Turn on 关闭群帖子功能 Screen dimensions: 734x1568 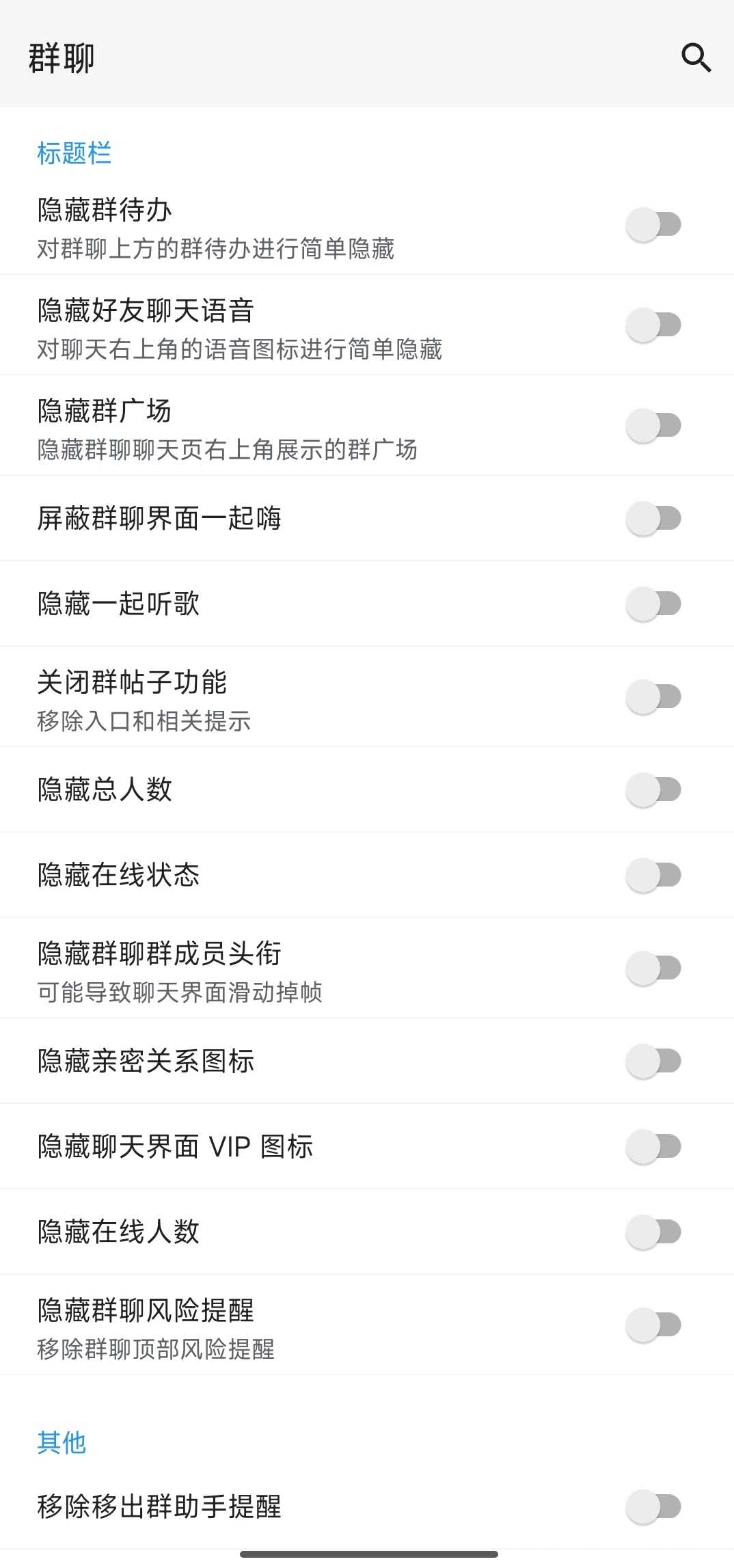[x=653, y=697]
